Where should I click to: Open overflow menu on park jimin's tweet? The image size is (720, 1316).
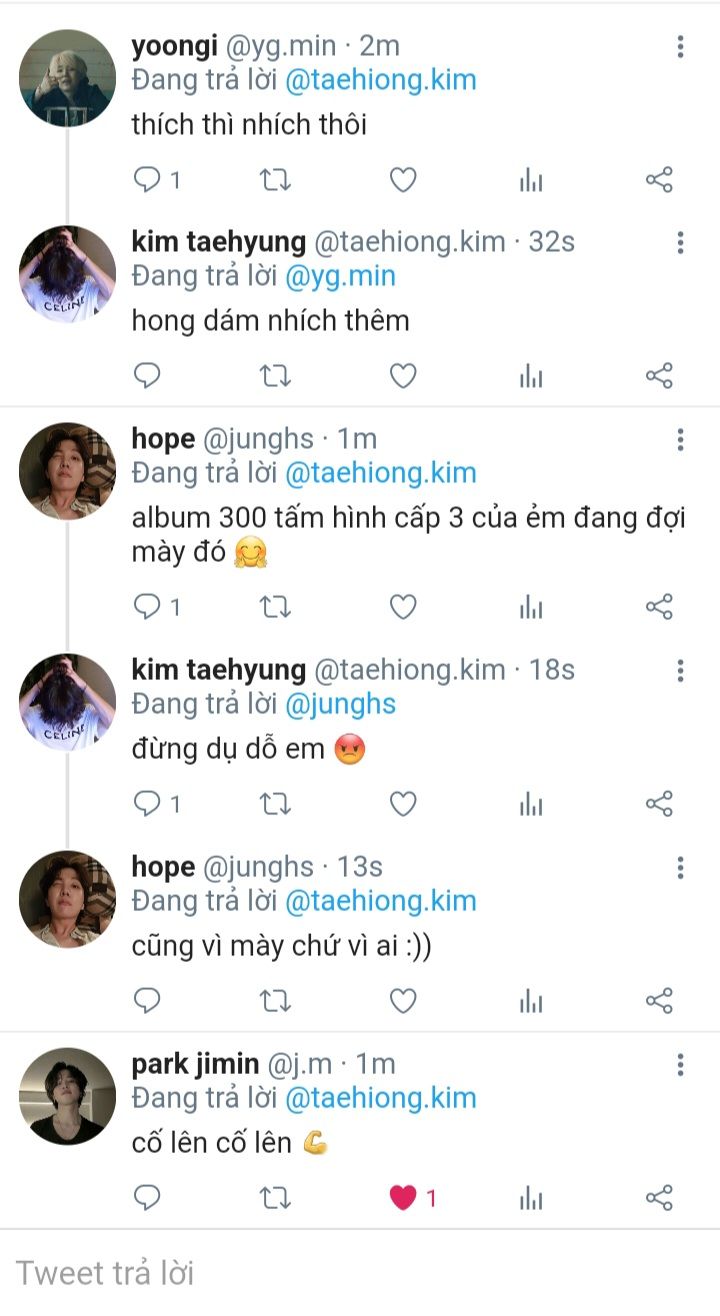680,1064
